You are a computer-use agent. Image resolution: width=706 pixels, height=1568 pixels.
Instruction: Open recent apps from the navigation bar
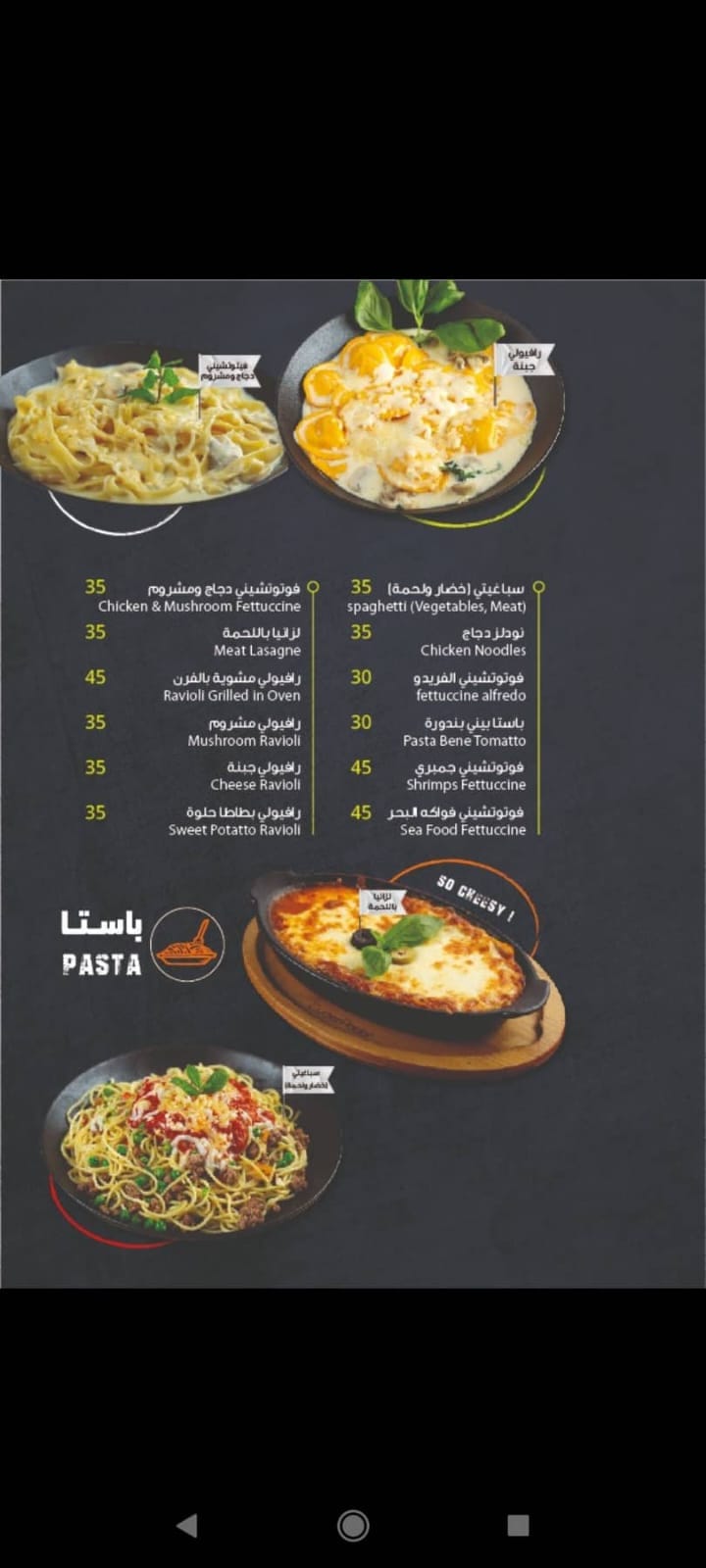coord(518,1525)
